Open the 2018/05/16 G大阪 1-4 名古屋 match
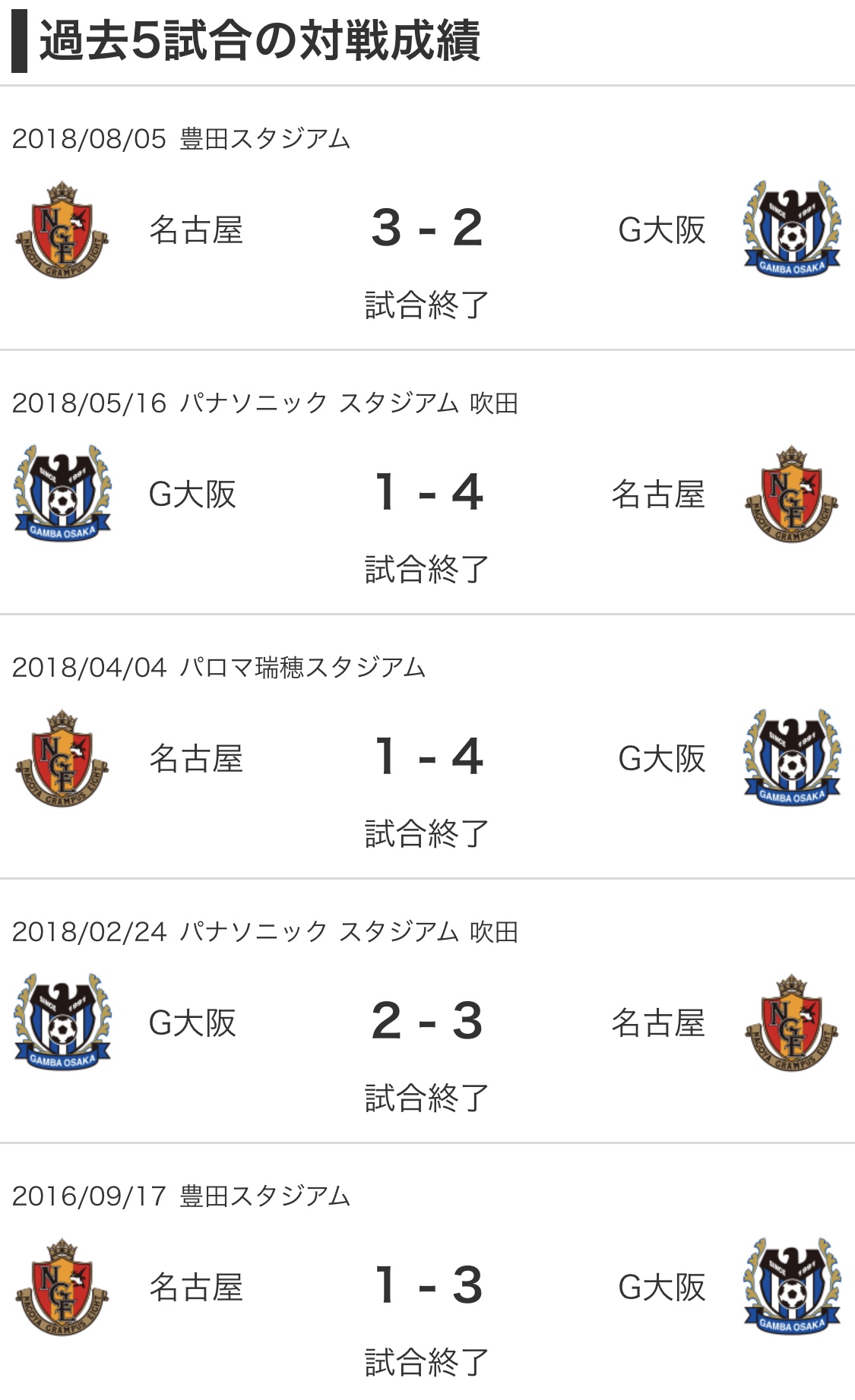The width and height of the screenshot is (855, 1400). 427,492
